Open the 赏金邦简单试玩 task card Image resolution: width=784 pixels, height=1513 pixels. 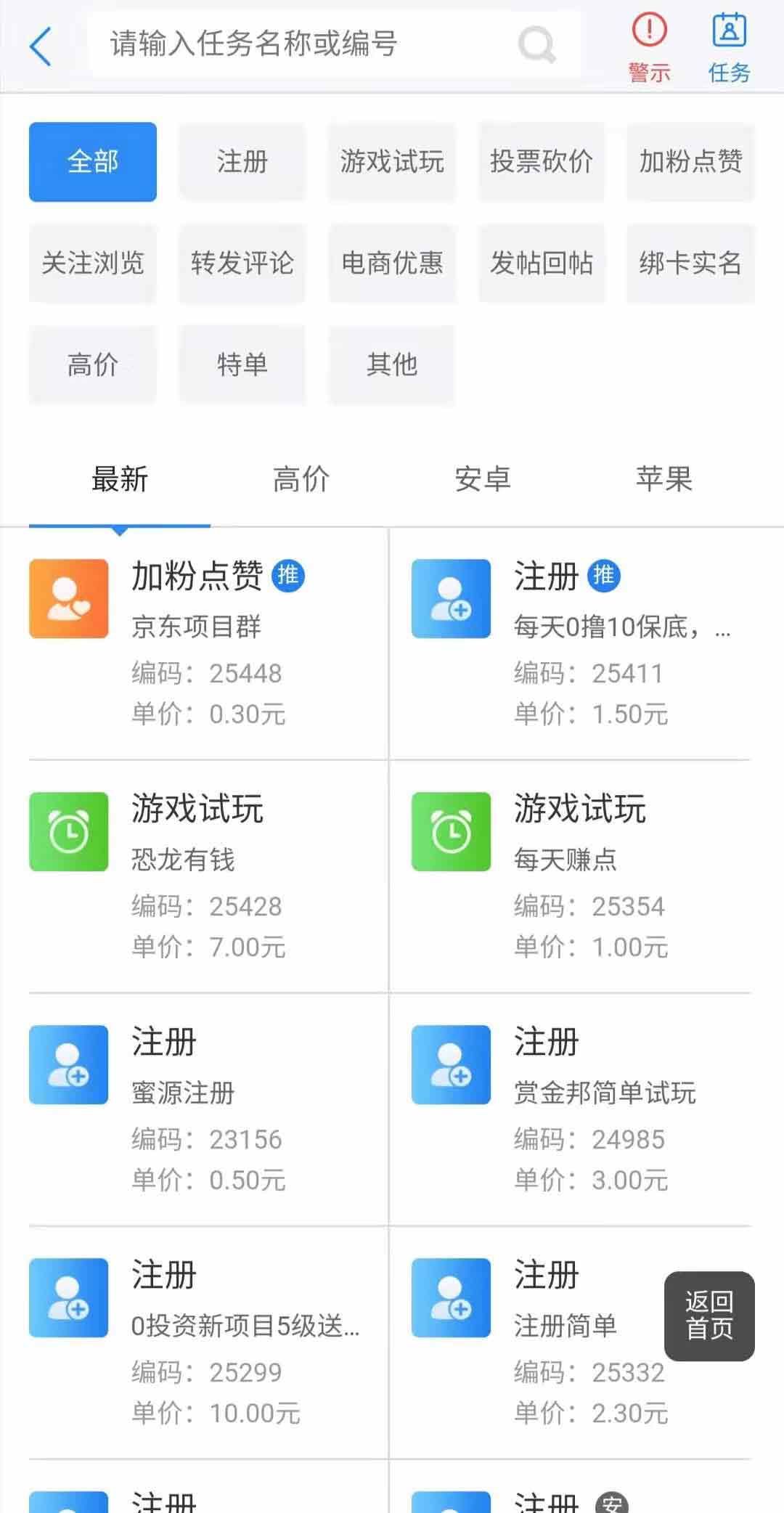(x=581, y=1110)
